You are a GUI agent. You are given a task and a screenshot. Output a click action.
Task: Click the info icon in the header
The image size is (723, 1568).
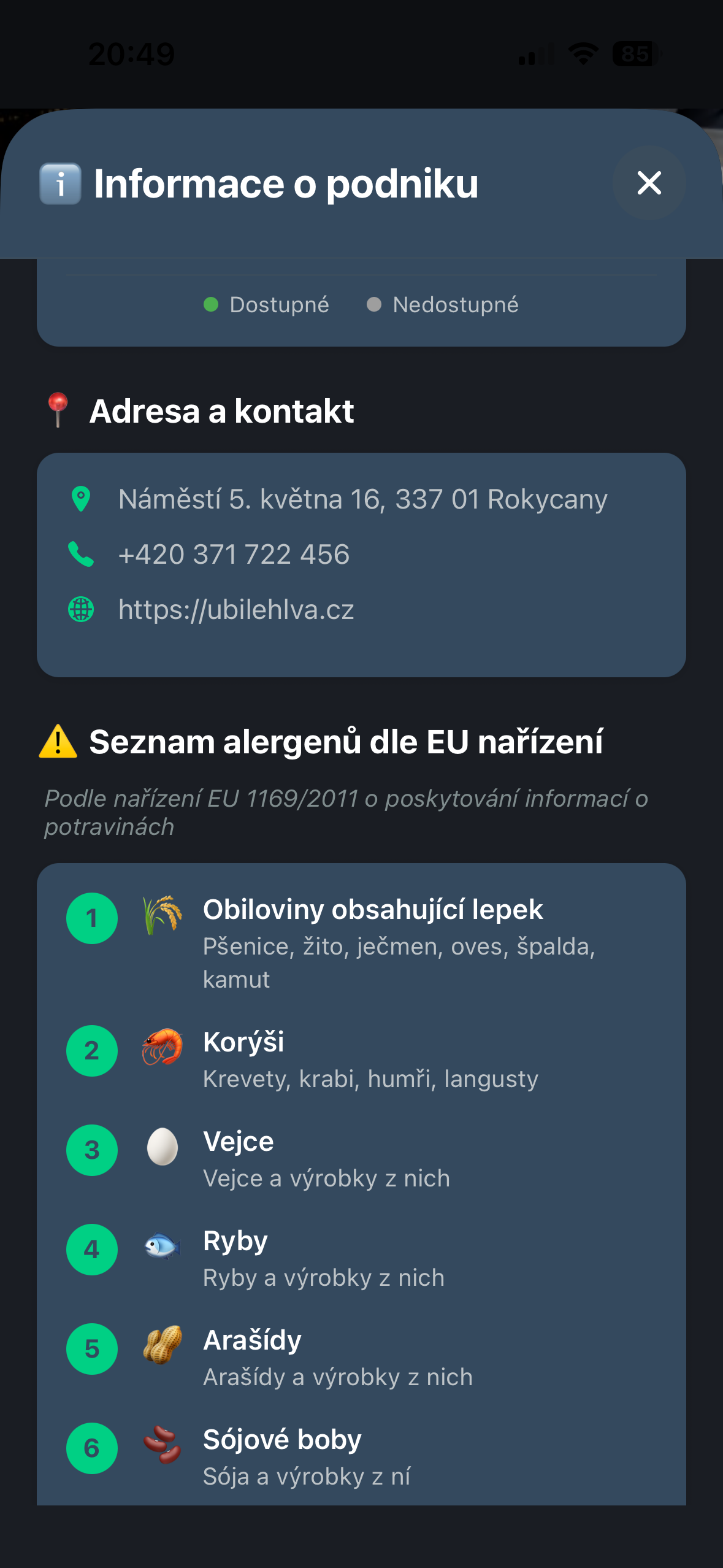(x=59, y=183)
